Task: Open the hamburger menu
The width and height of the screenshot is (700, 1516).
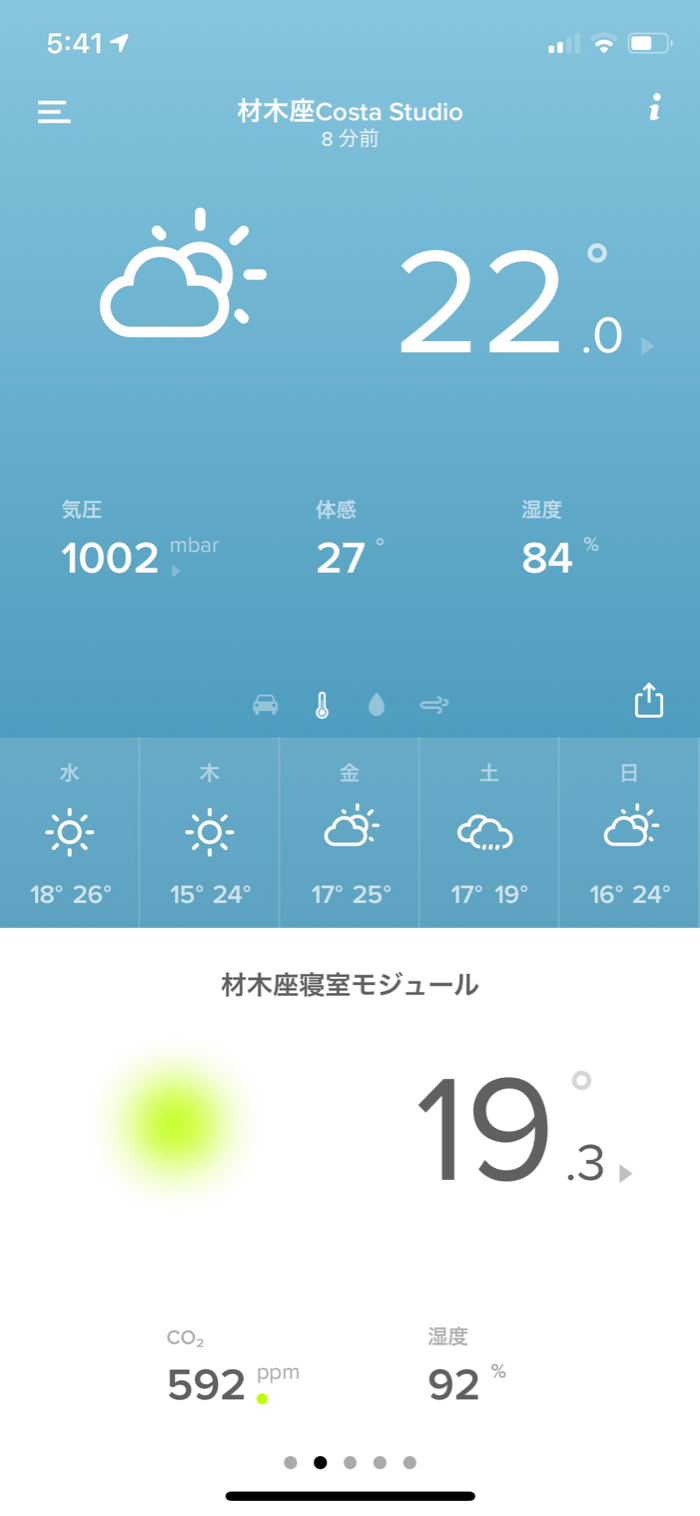Action: (54, 111)
